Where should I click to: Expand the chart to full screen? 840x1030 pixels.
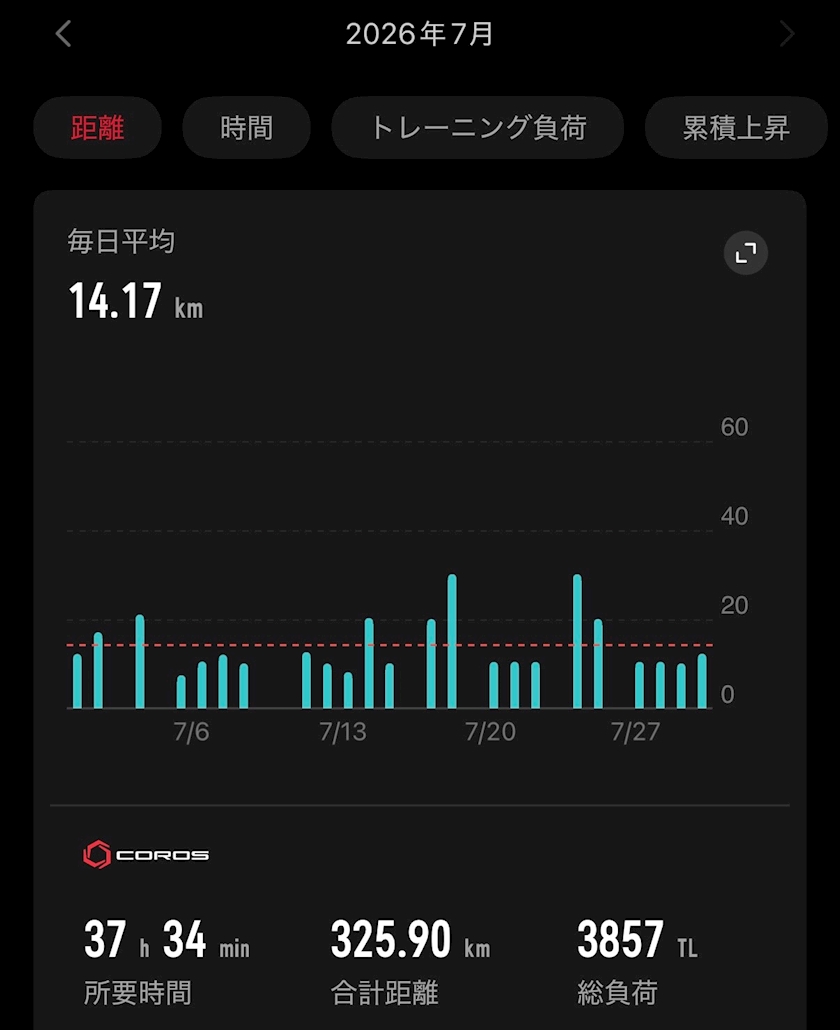click(x=745, y=253)
